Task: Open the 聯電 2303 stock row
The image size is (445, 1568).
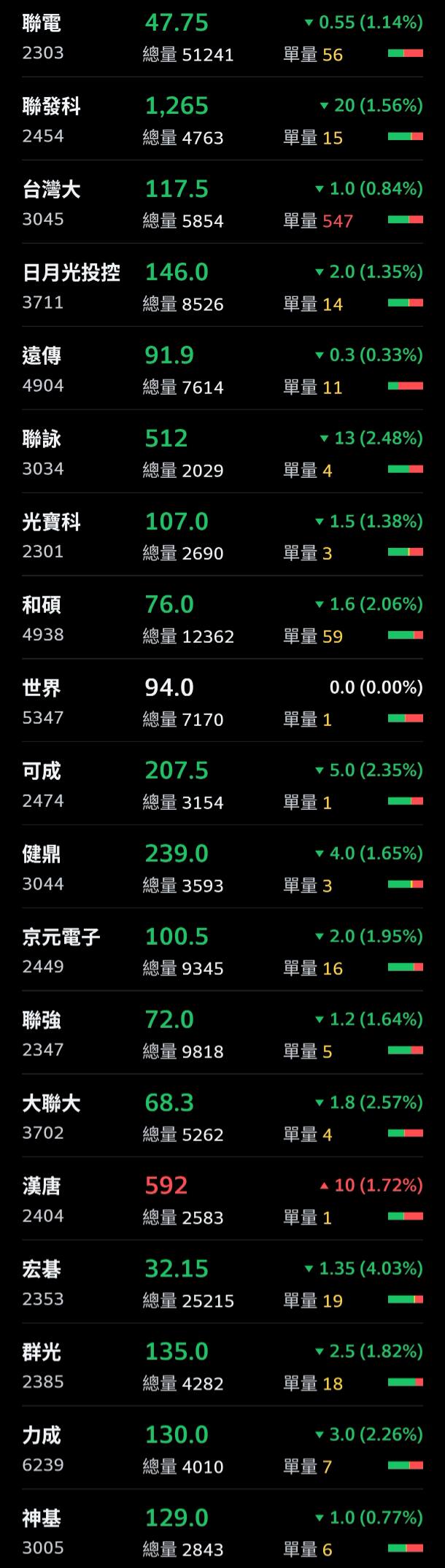Action: point(222,38)
